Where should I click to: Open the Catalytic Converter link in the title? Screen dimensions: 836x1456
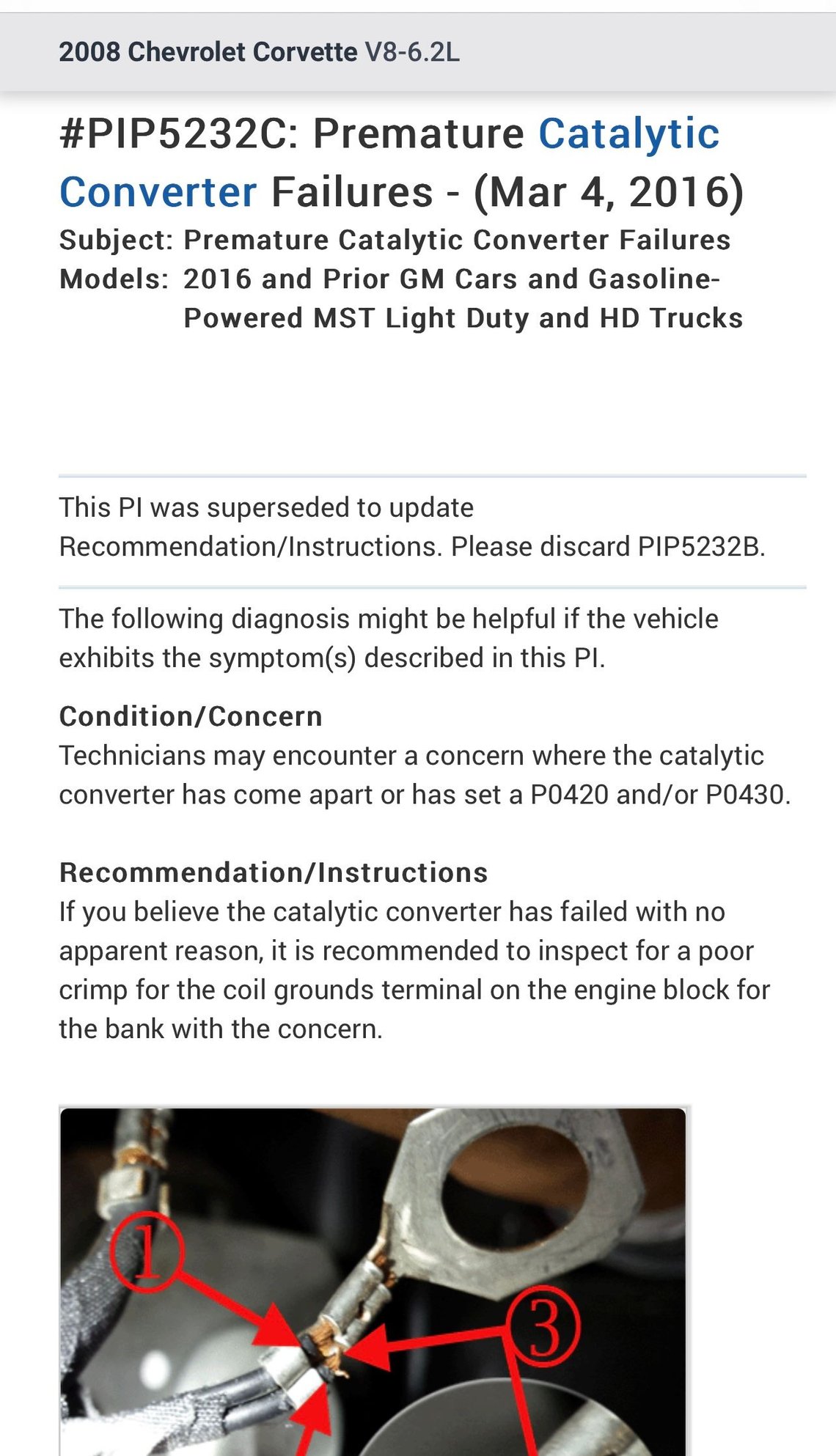[x=628, y=134]
